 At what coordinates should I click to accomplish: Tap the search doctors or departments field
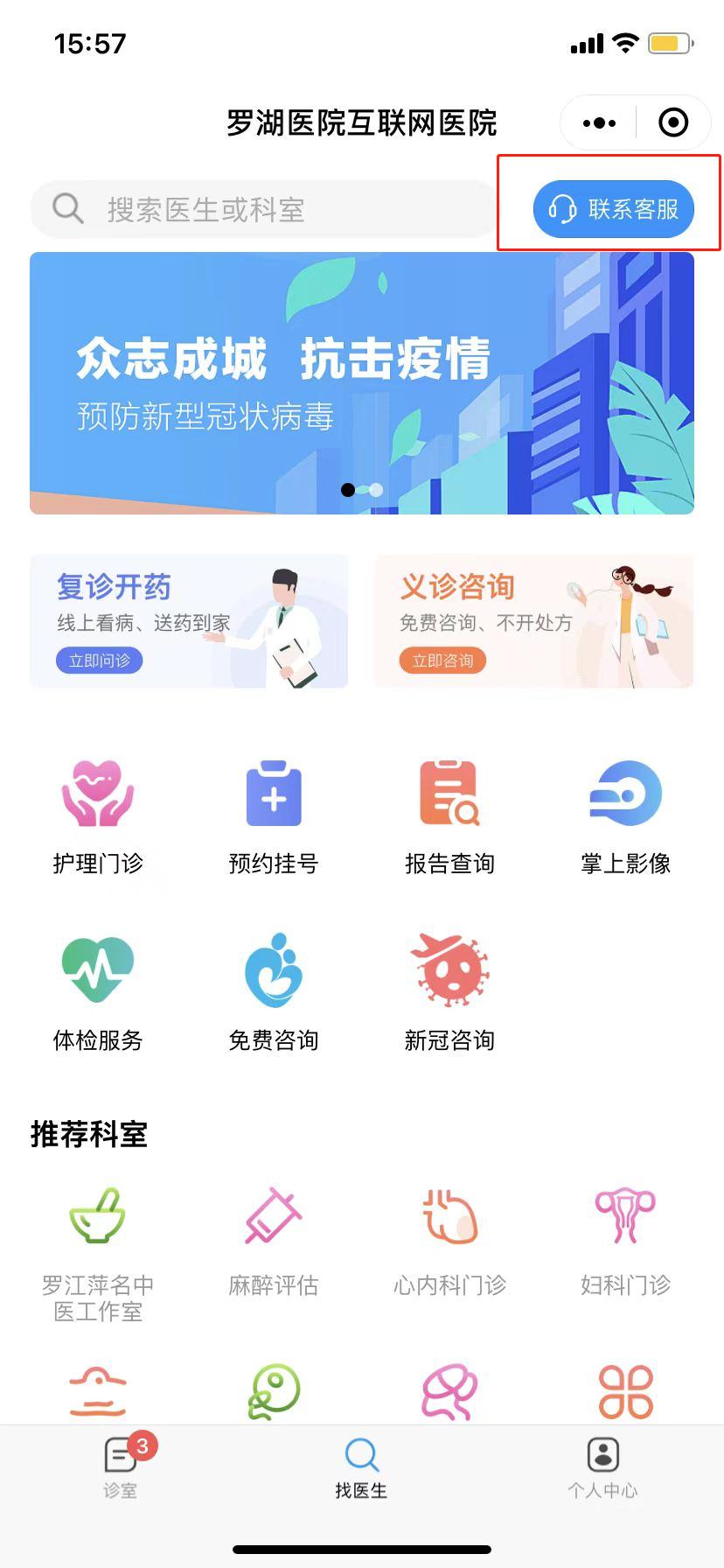tap(262, 209)
